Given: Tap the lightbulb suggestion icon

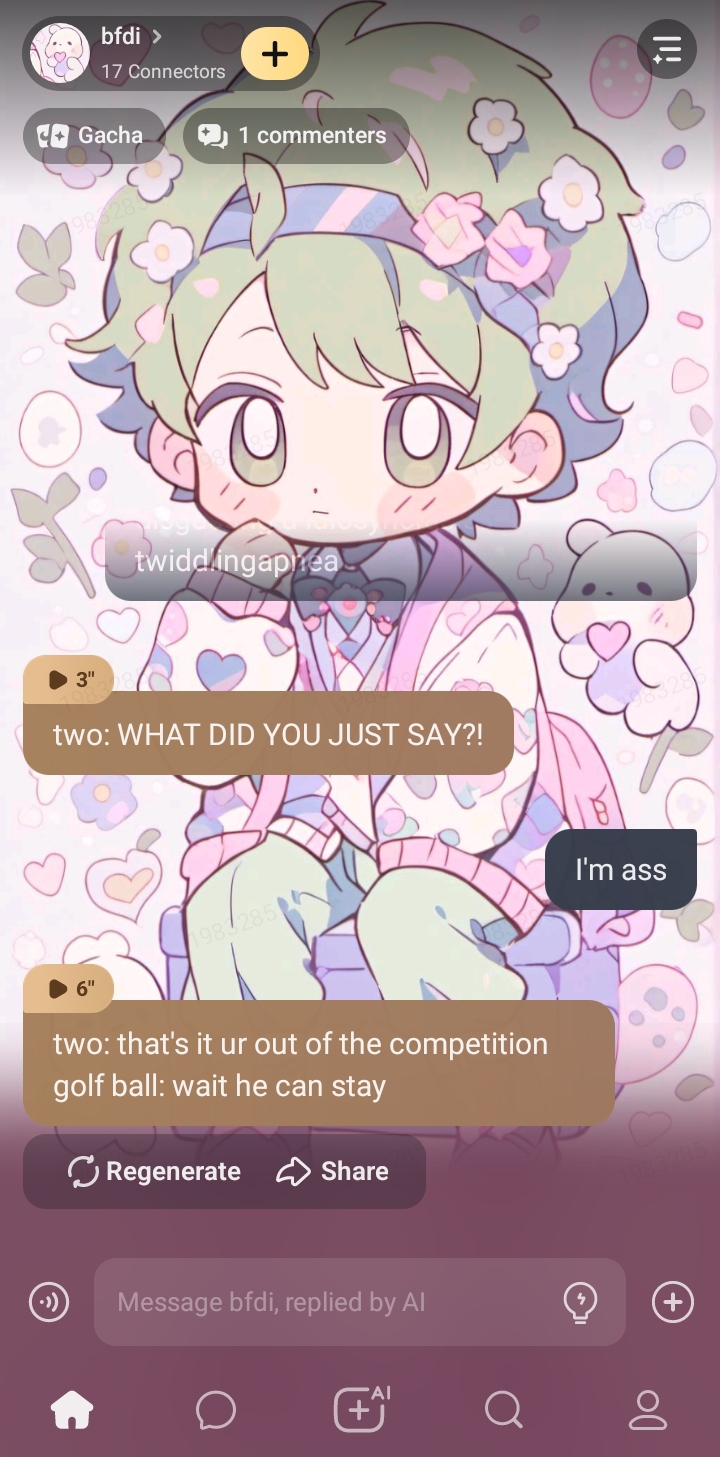Looking at the screenshot, I should [580, 1302].
